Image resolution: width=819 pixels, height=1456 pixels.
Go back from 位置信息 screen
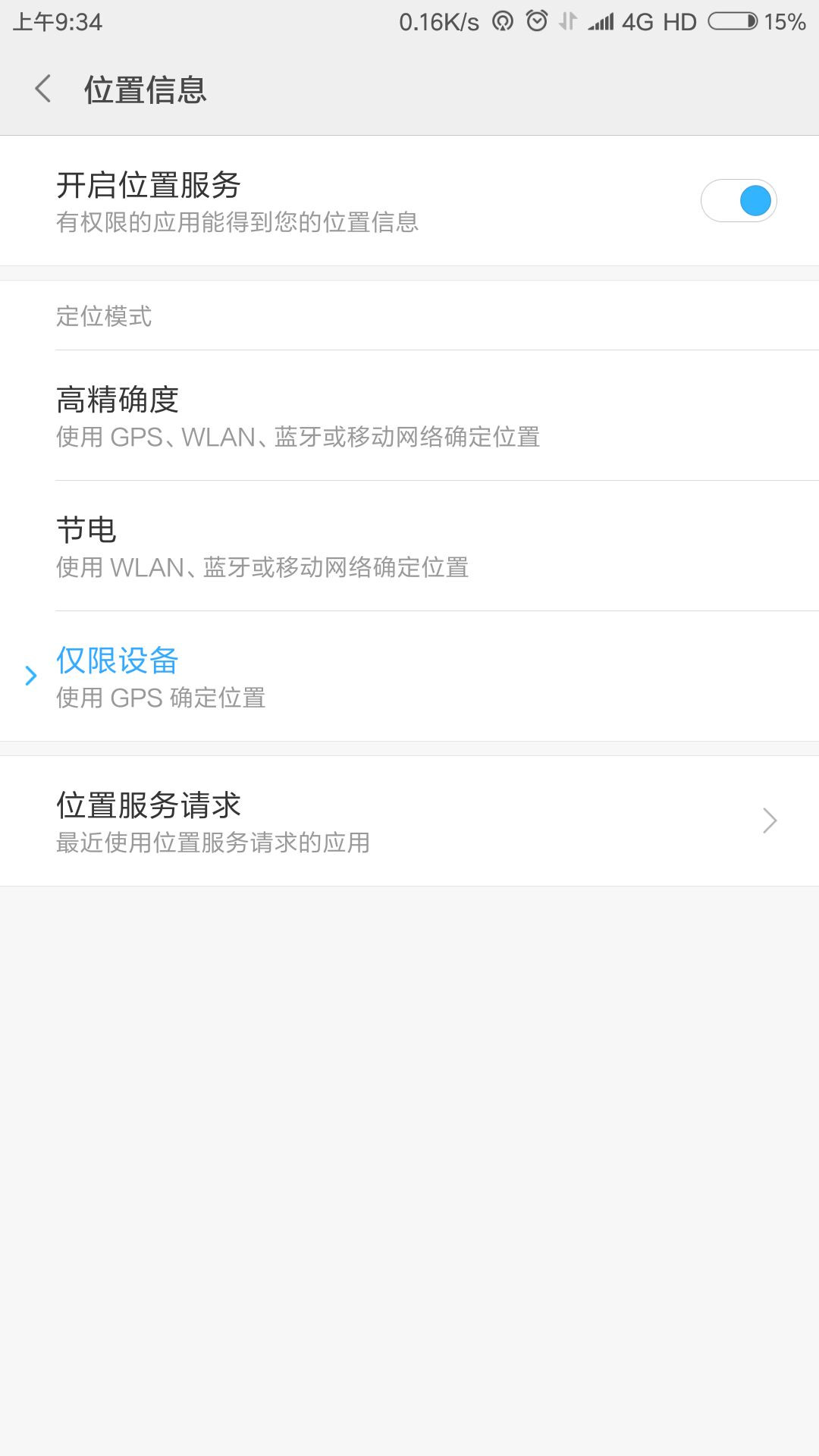[x=43, y=89]
